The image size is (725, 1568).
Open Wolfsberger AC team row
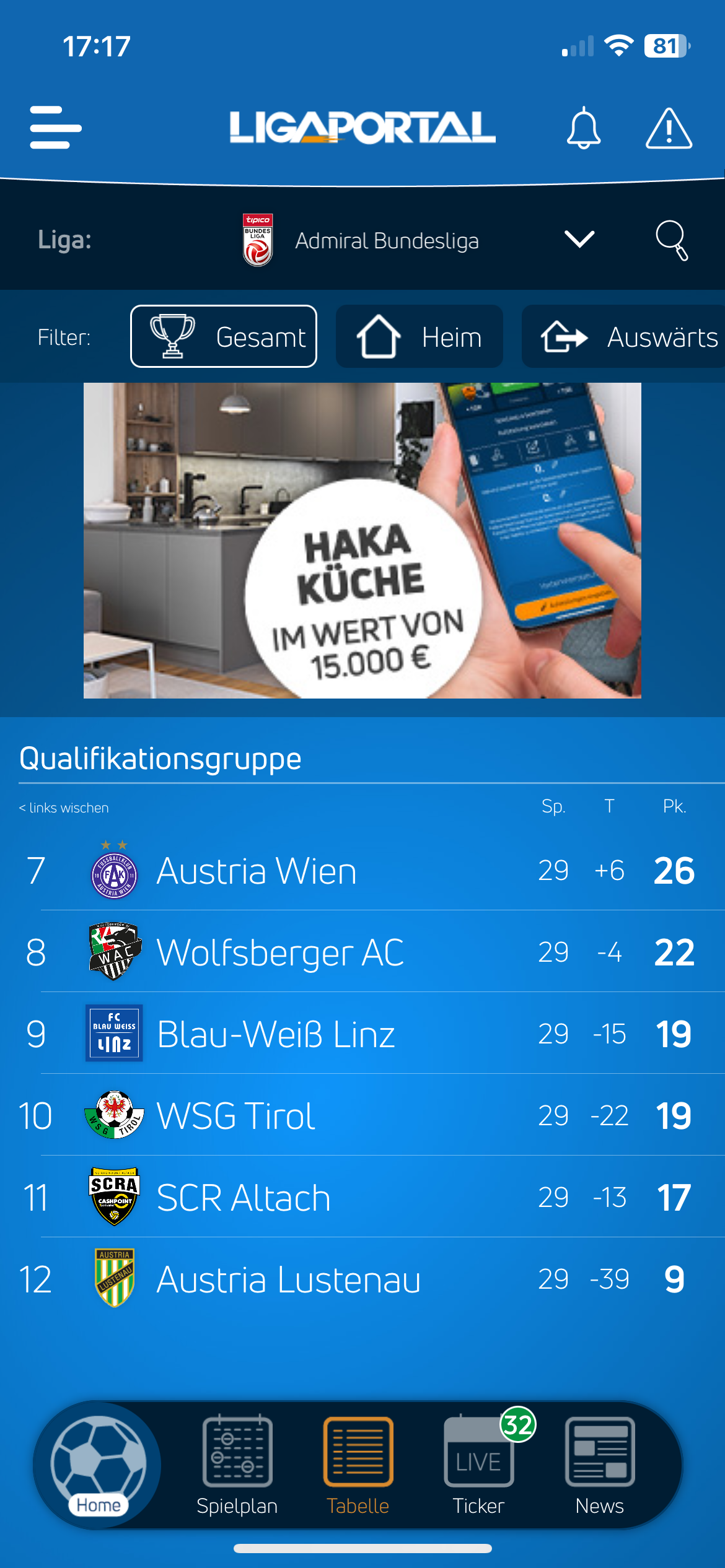click(362, 952)
